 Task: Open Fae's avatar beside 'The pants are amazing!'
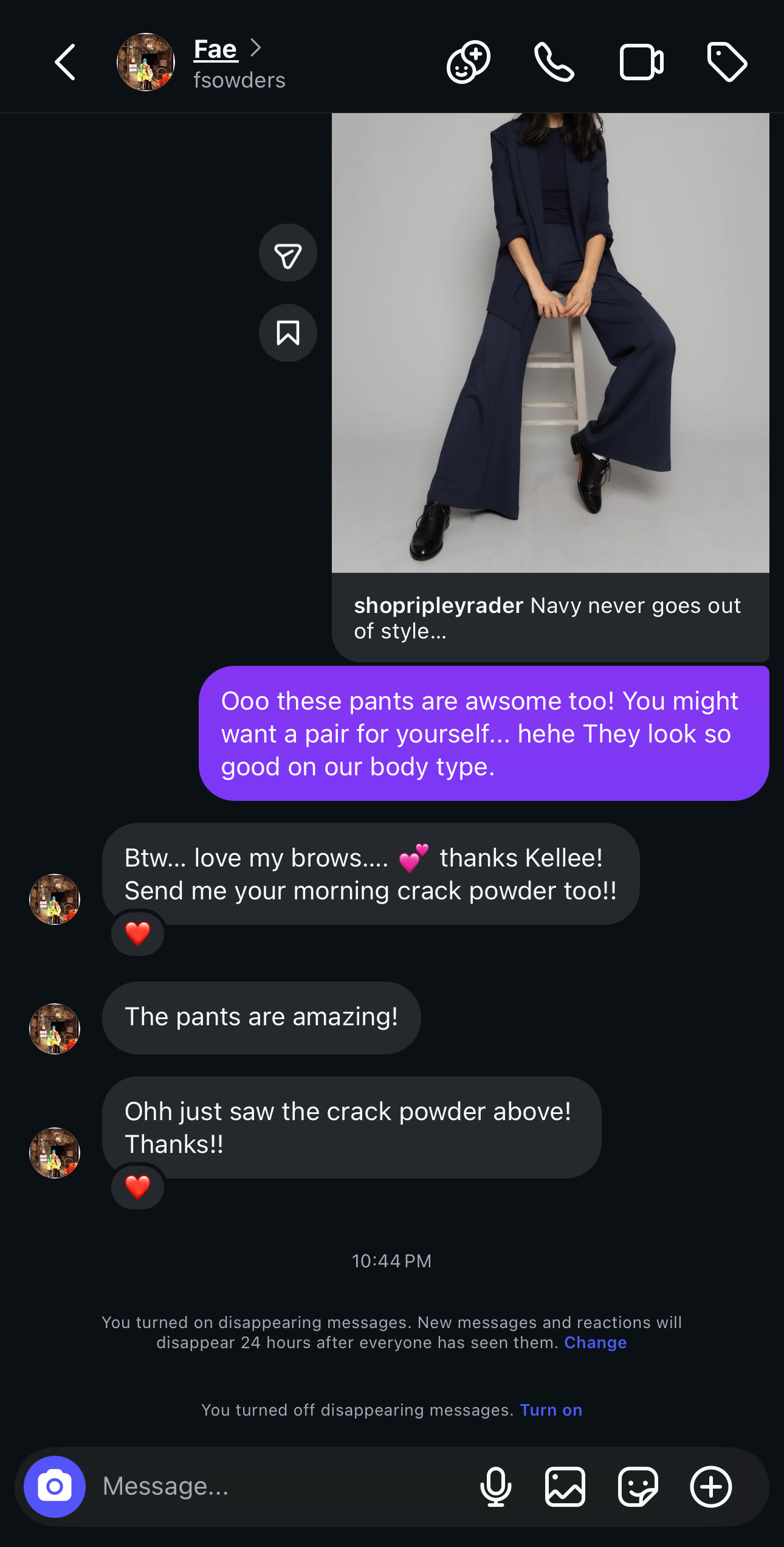pos(55,1029)
